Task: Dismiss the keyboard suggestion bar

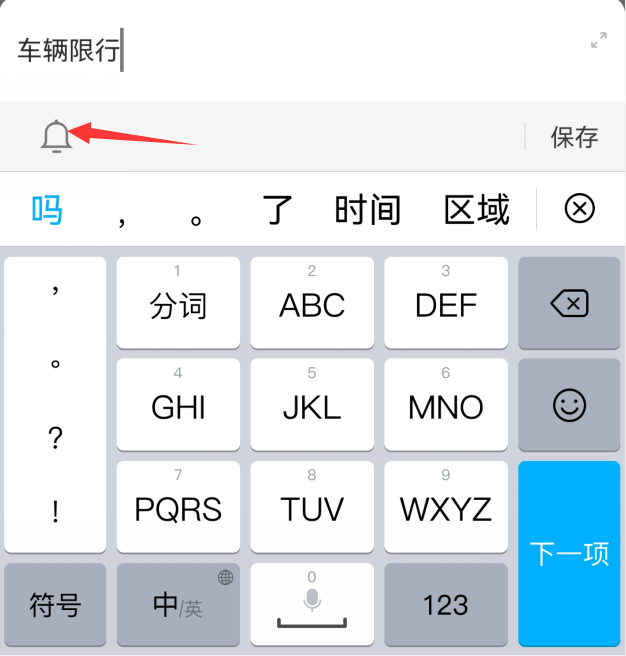Action: point(580,209)
